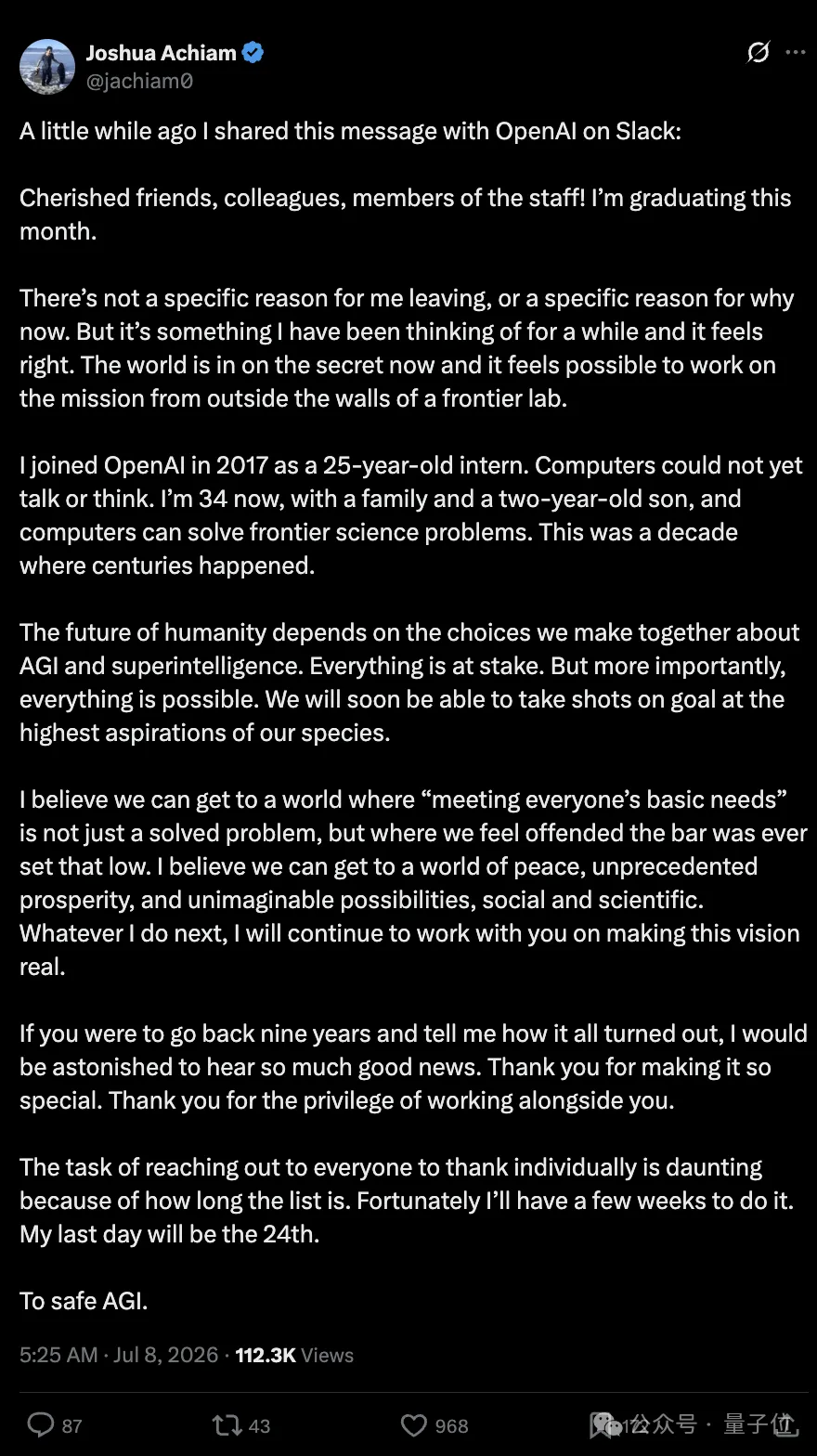817x1456 pixels.
Task: Open the Joshua Achiam display name link
Action: (x=162, y=53)
